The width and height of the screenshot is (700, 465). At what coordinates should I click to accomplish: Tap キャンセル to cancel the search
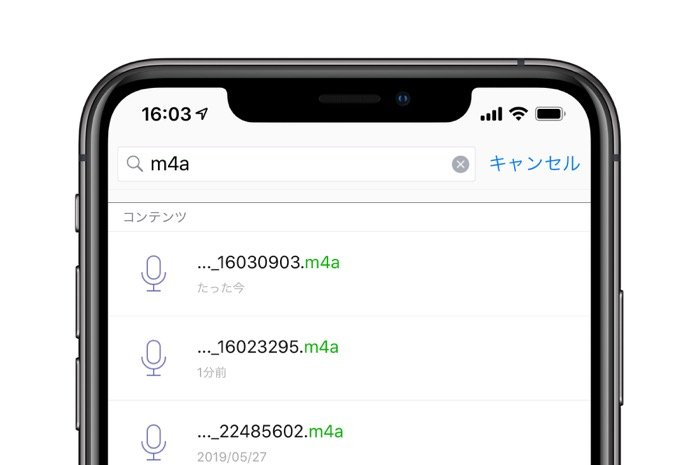[x=534, y=164]
